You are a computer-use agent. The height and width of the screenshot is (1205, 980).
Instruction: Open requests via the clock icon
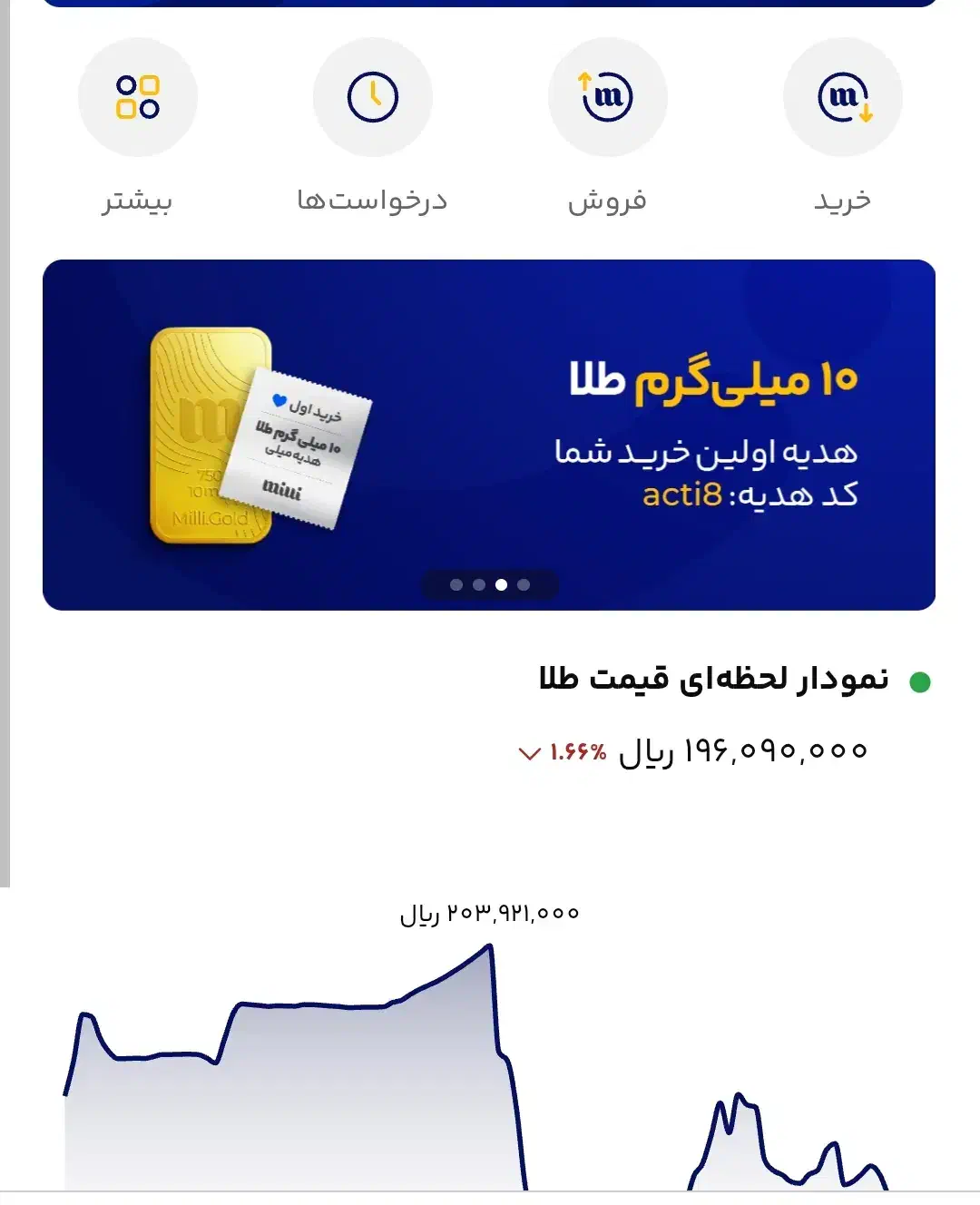coord(372,97)
